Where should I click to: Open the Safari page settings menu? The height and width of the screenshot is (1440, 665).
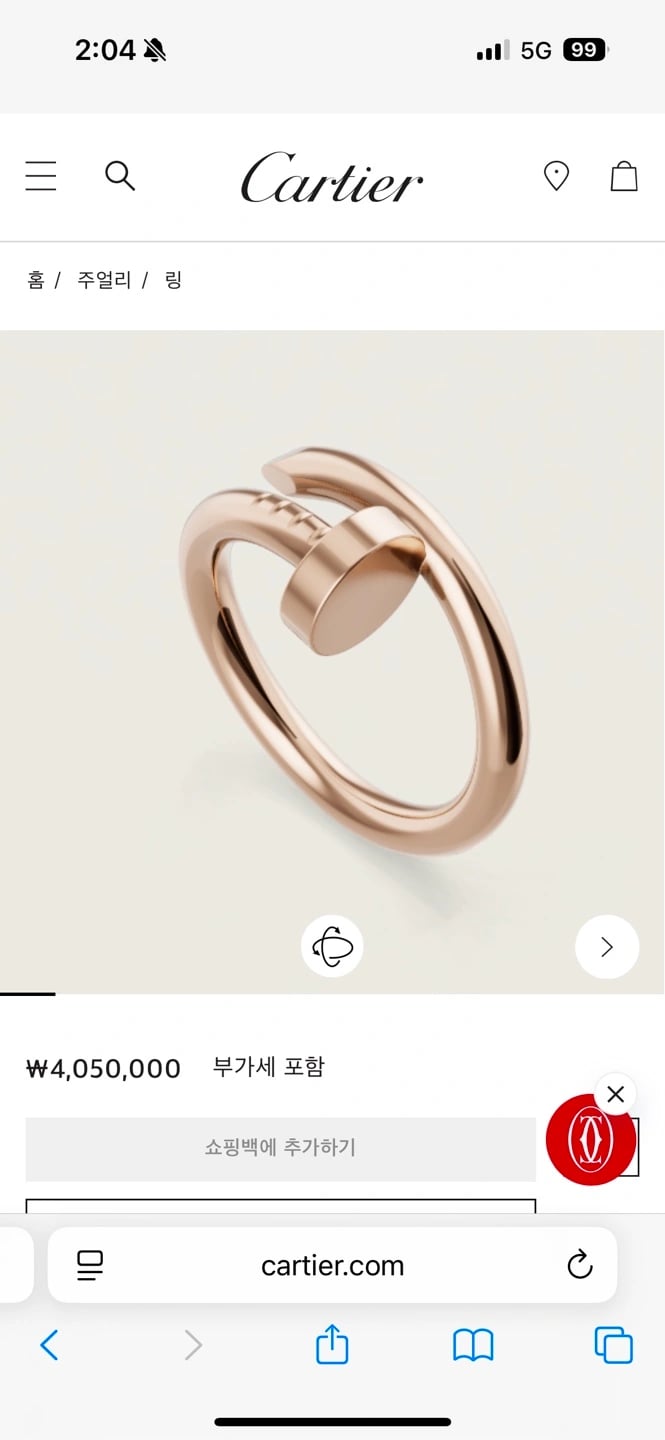click(x=90, y=1265)
